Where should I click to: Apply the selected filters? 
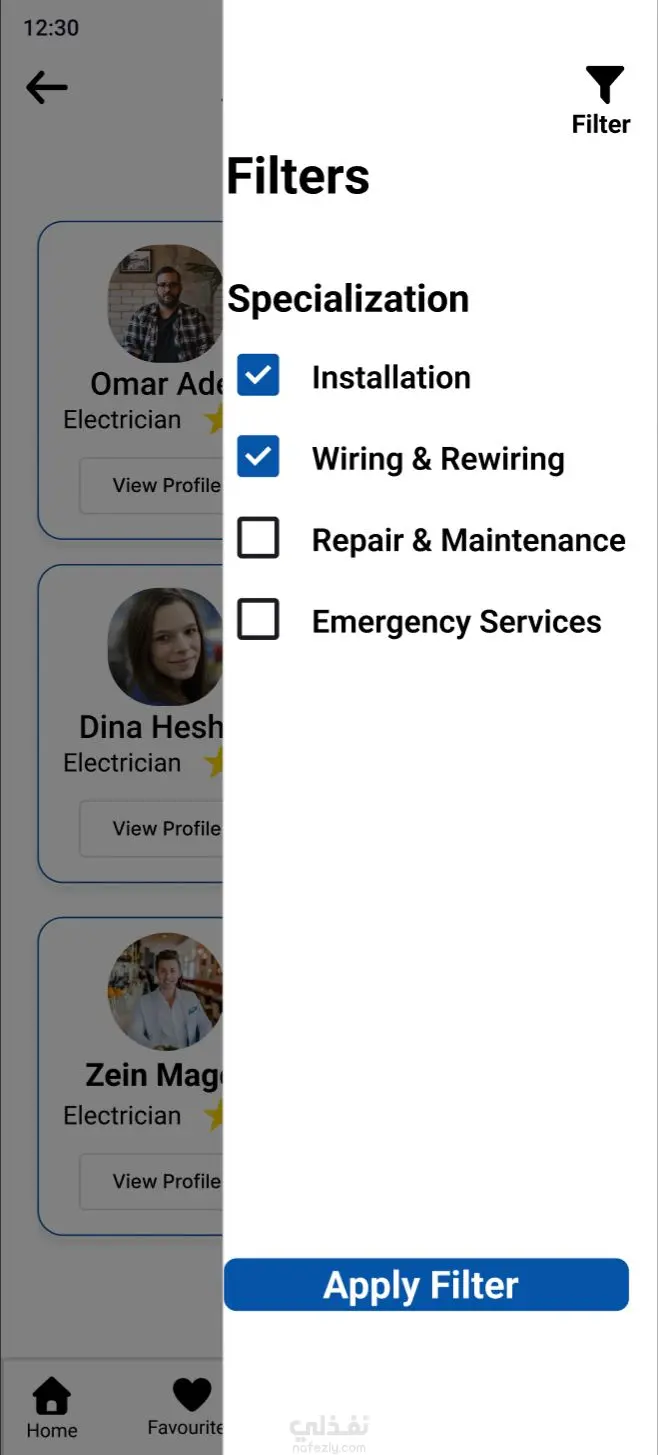(426, 1285)
